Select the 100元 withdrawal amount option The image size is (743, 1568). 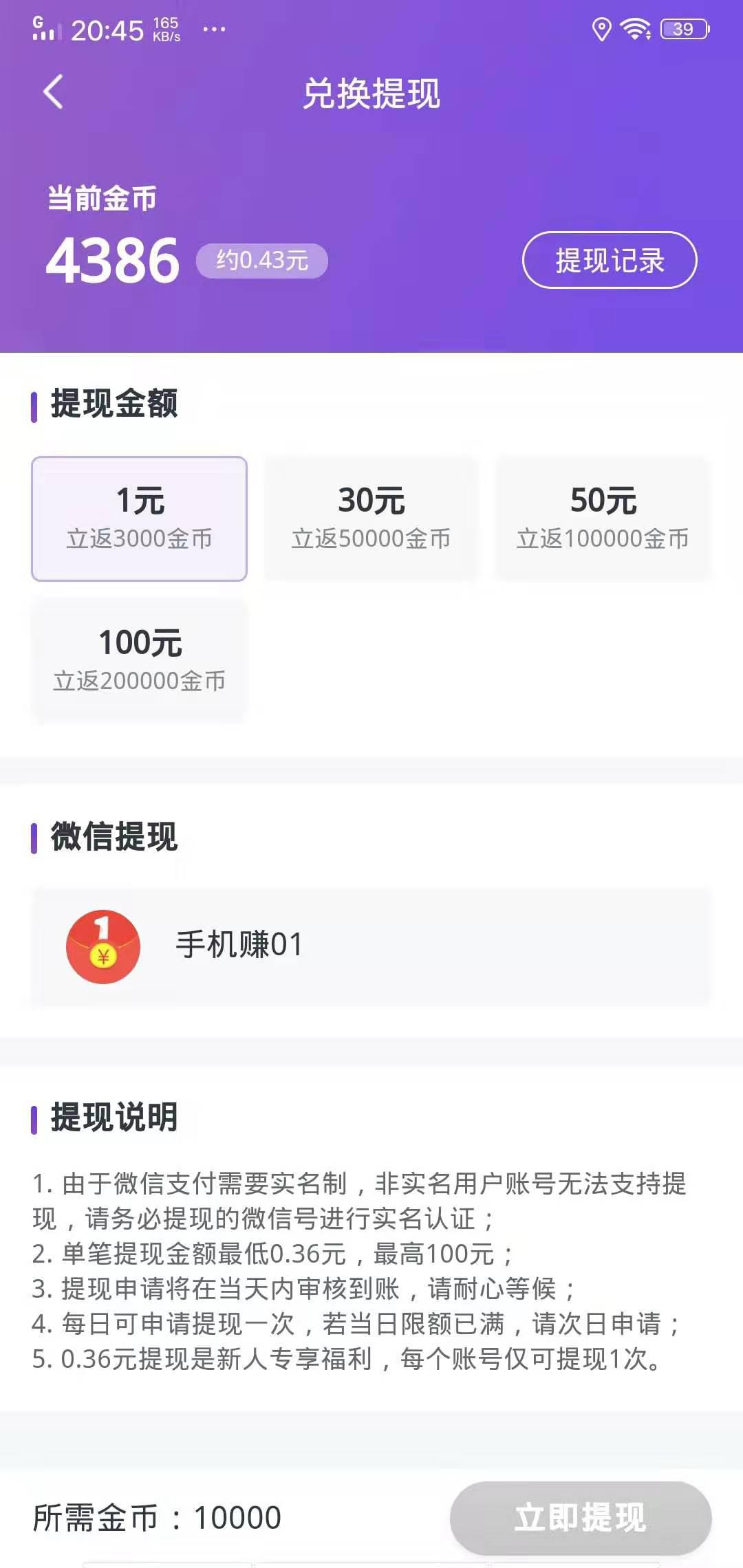pos(139,660)
